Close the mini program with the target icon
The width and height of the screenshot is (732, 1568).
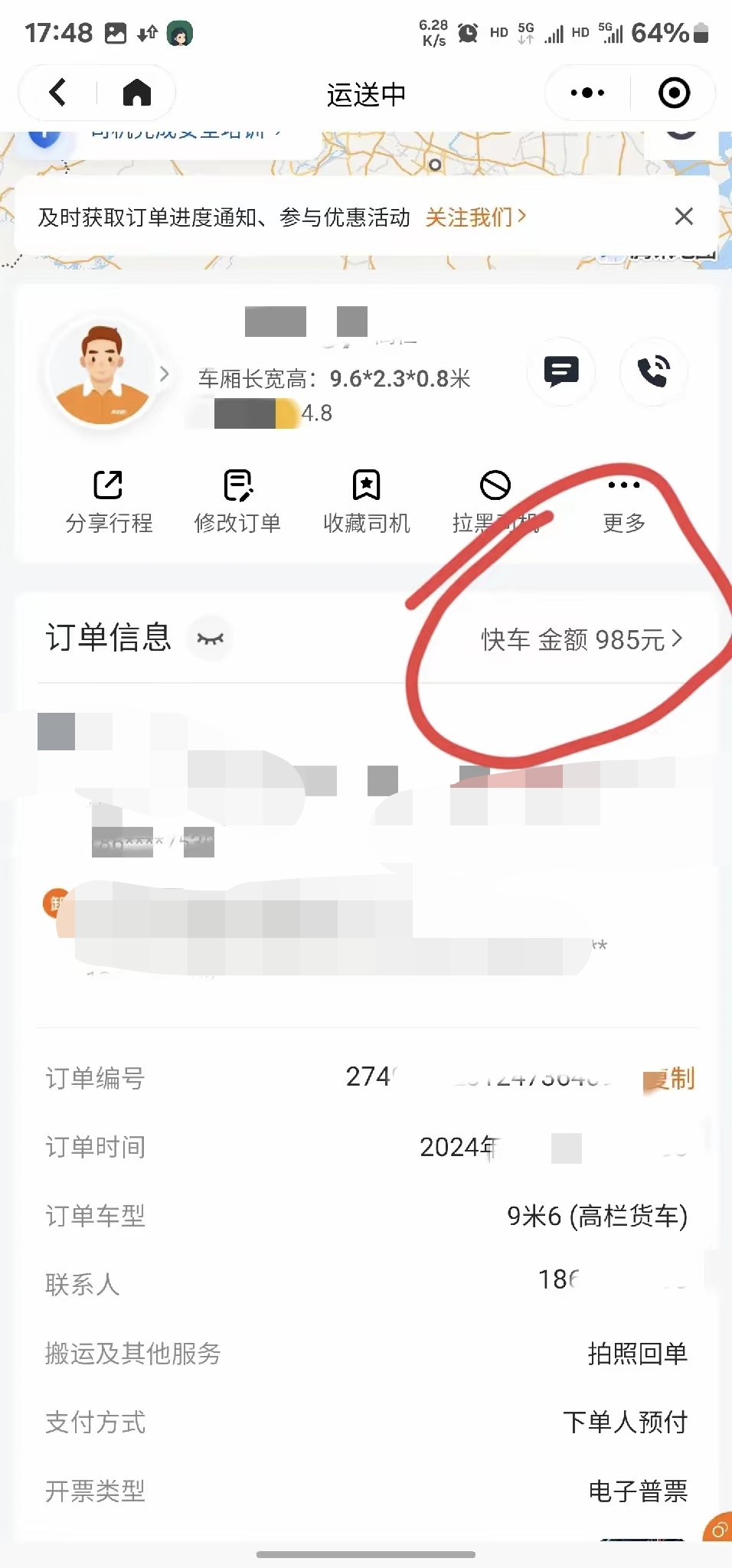click(x=674, y=93)
